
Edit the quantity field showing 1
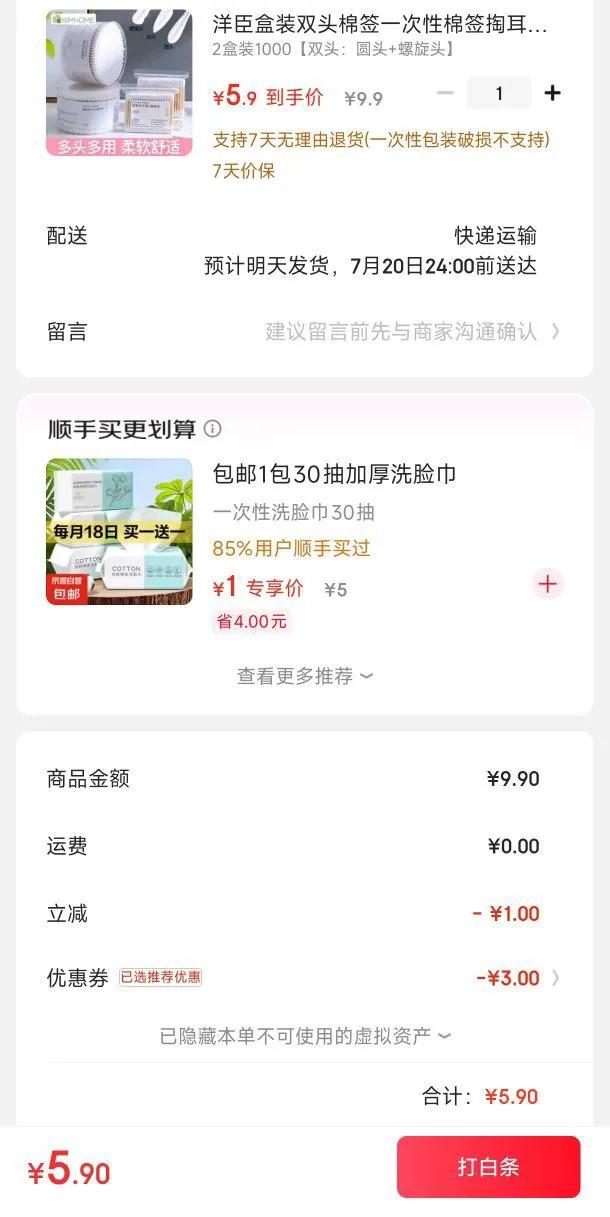[498, 94]
